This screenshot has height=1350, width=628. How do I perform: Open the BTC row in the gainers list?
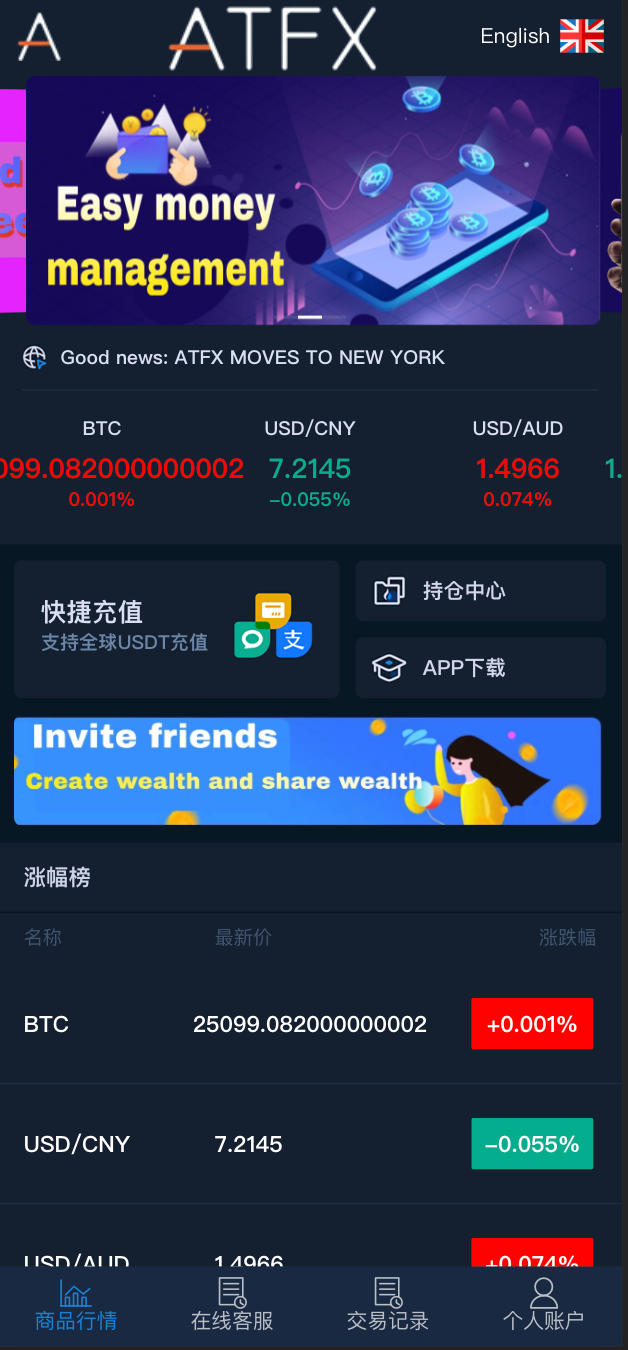[x=314, y=1024]
